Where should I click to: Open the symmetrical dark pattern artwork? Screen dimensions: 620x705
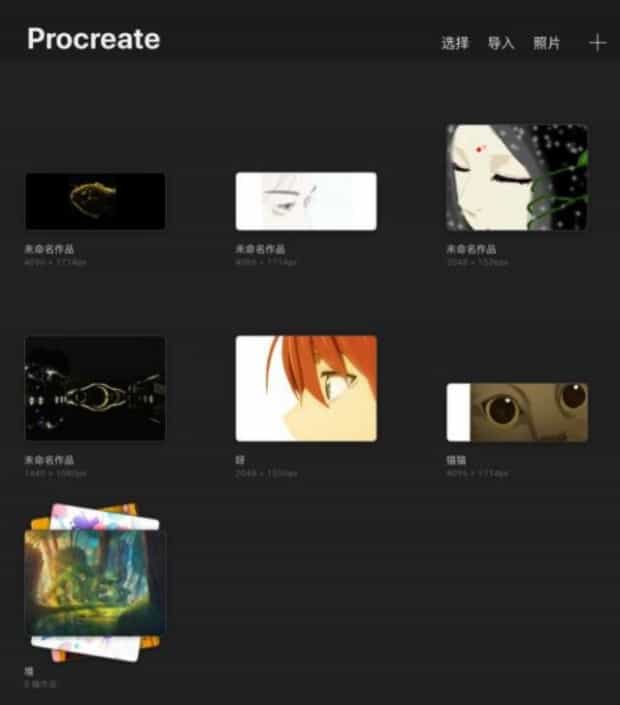tap(95, 388)
